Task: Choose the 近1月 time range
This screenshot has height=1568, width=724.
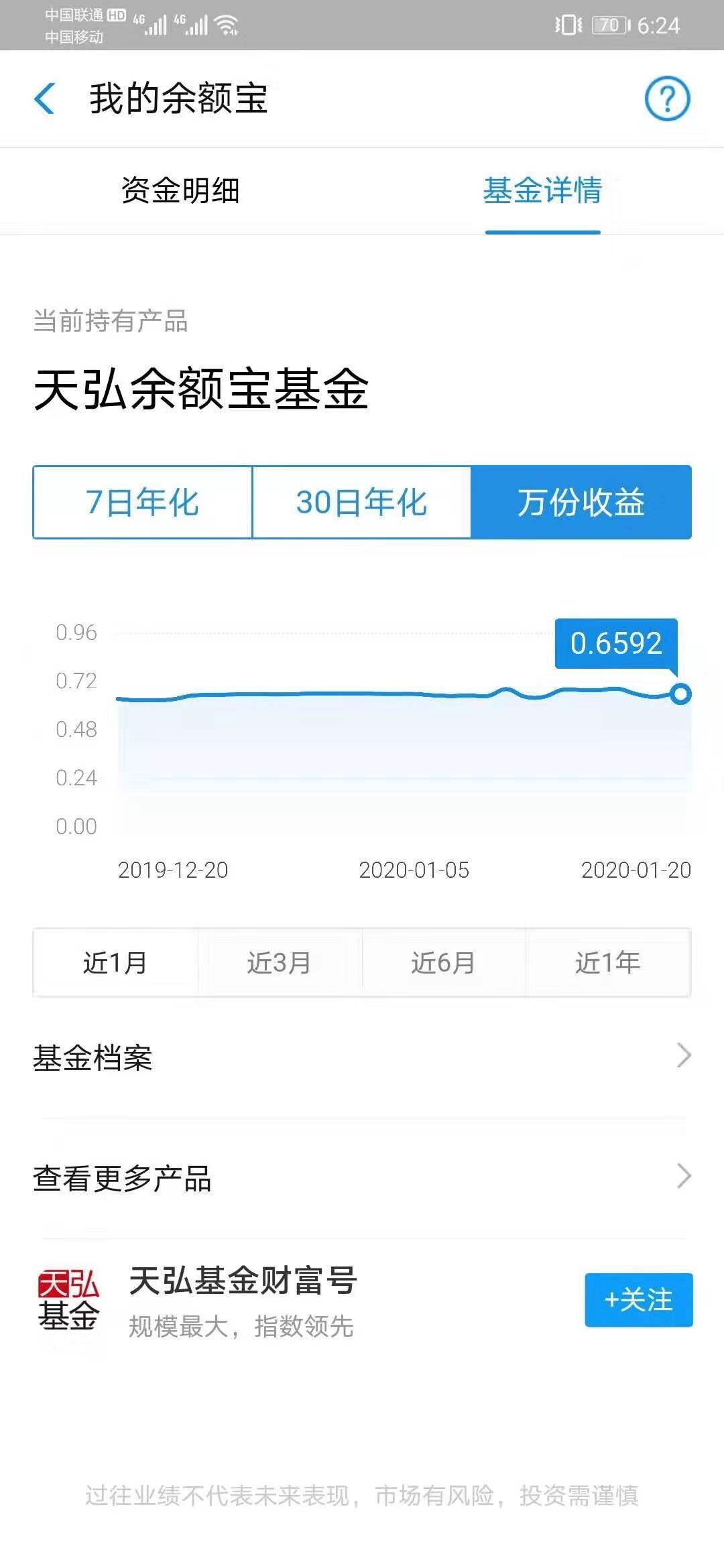Action: pyautogui.click(x=115, y=962)
